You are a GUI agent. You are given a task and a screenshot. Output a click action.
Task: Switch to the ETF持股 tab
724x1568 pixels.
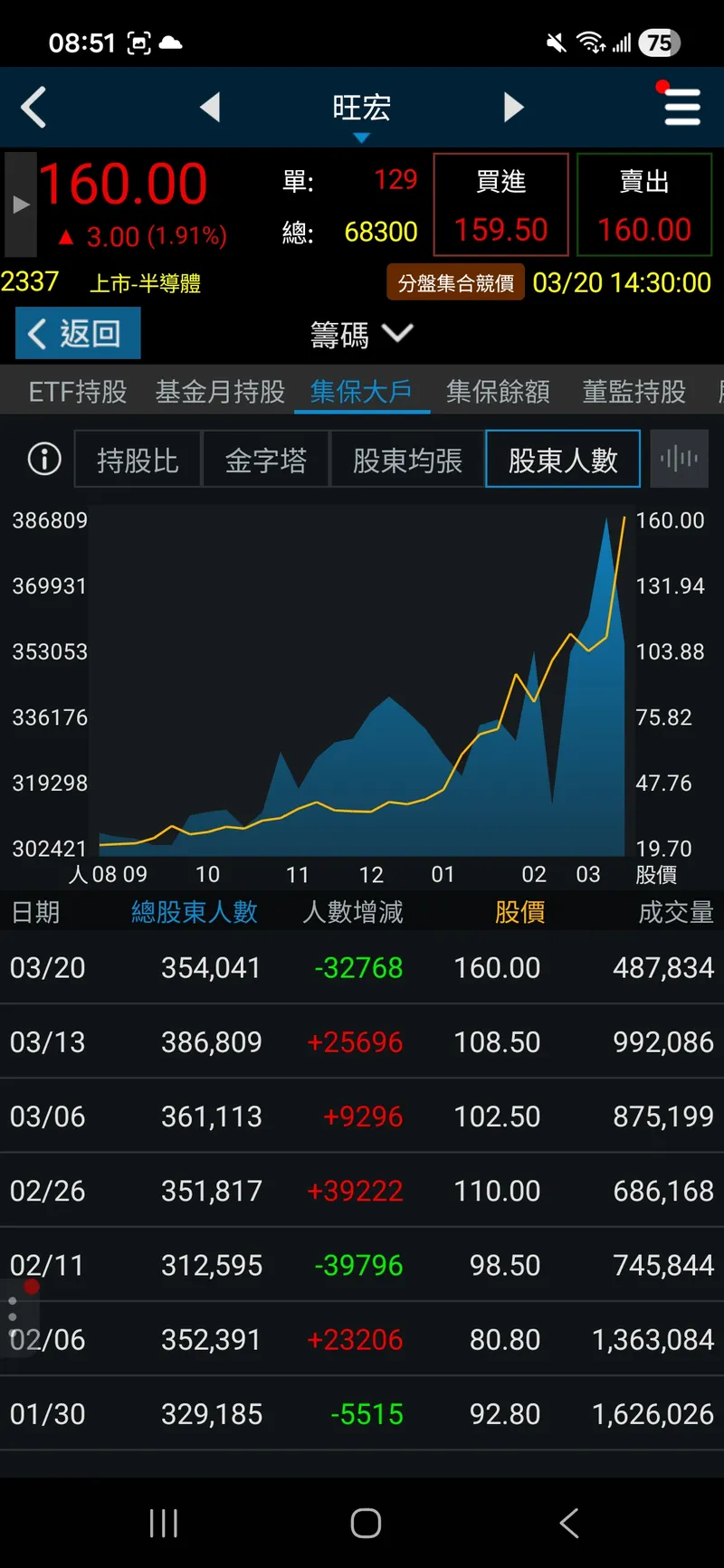[78, 392]
